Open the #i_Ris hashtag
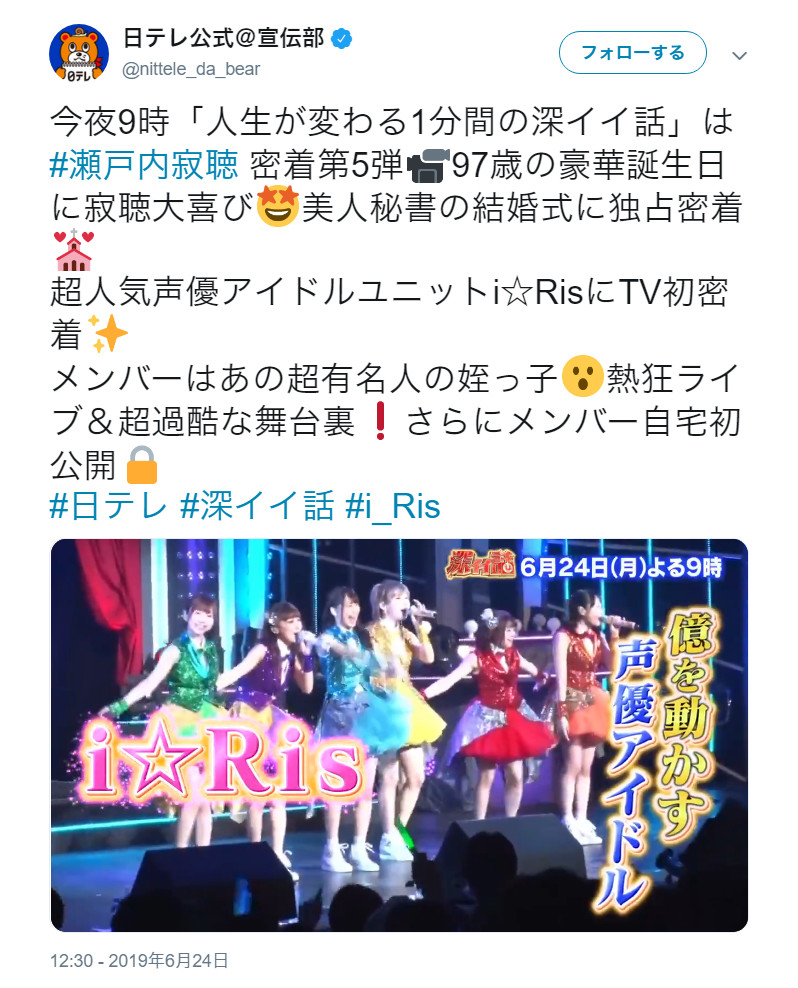The height and width of the screenshot is (988, 798). click(393, 506)
